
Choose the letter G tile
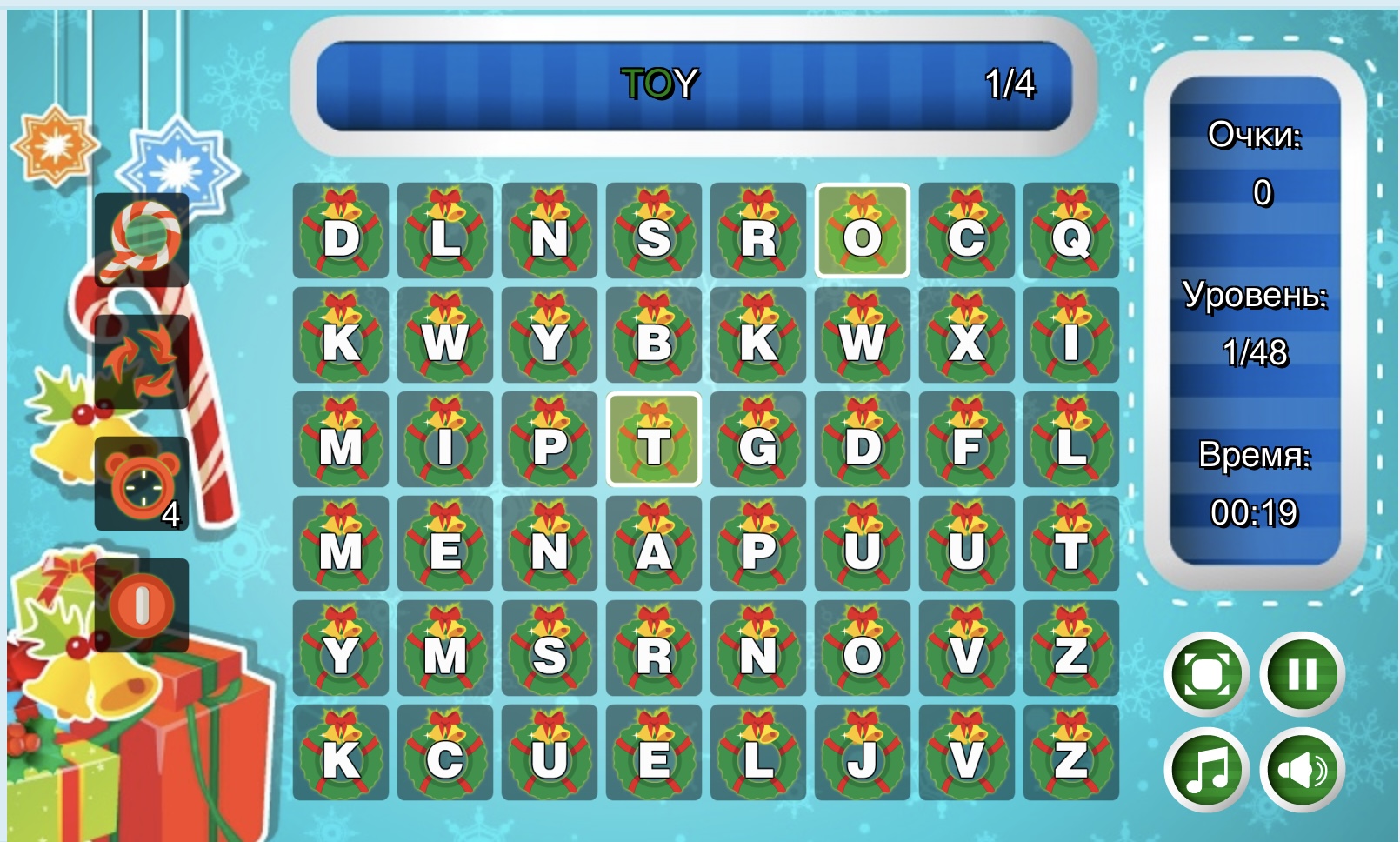[757, 440]
